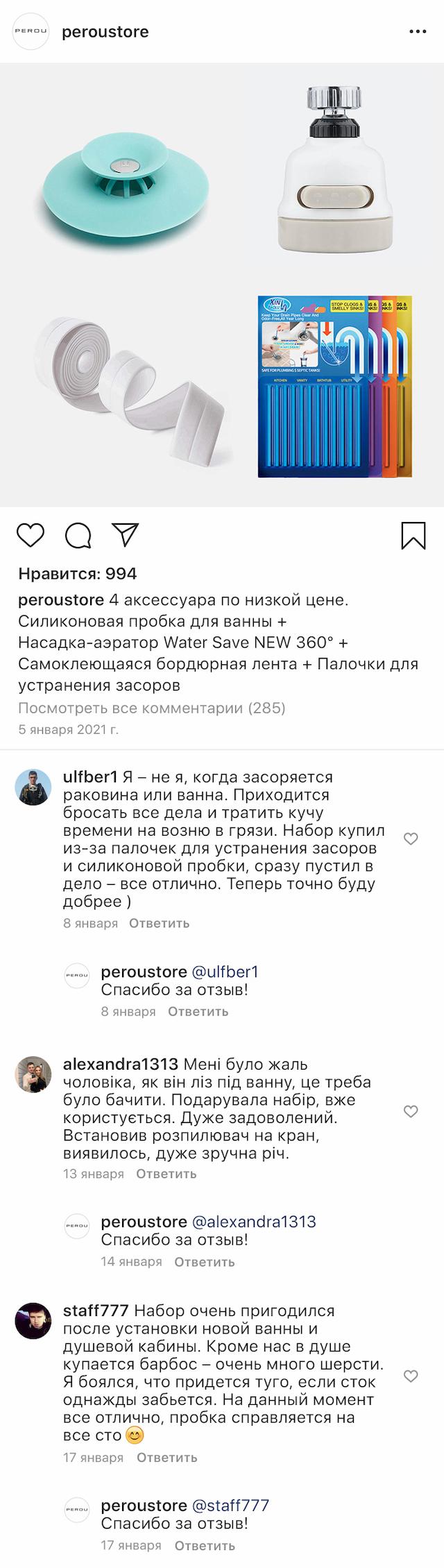Like the comment from staff777
This screenshot has width=444, height=1568.
click(x=411, y=1376)
